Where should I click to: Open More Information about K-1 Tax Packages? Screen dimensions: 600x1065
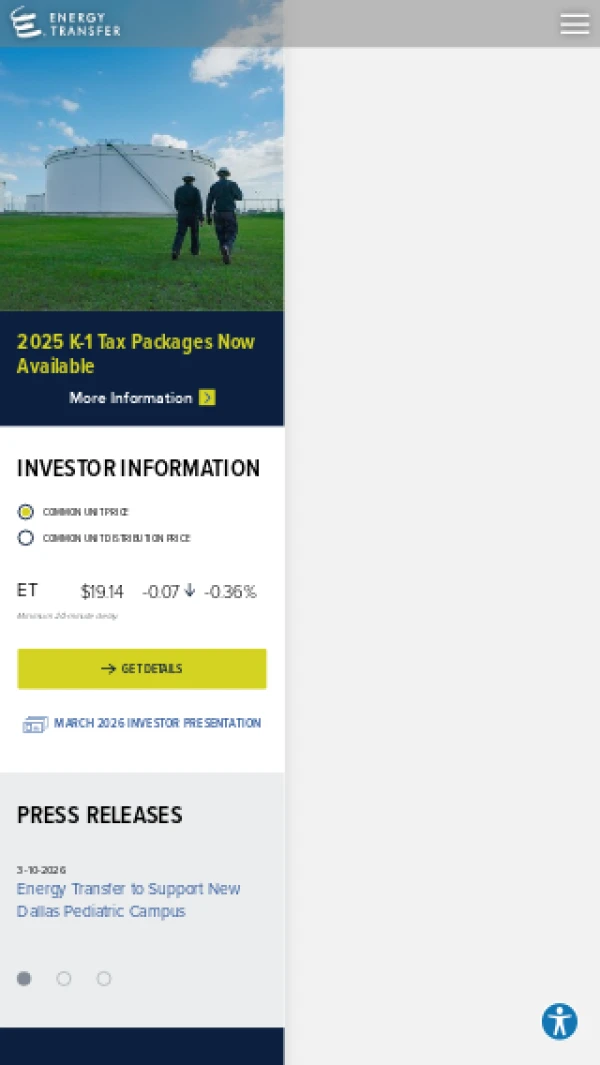pyautogui.click(x=142, y=398)
